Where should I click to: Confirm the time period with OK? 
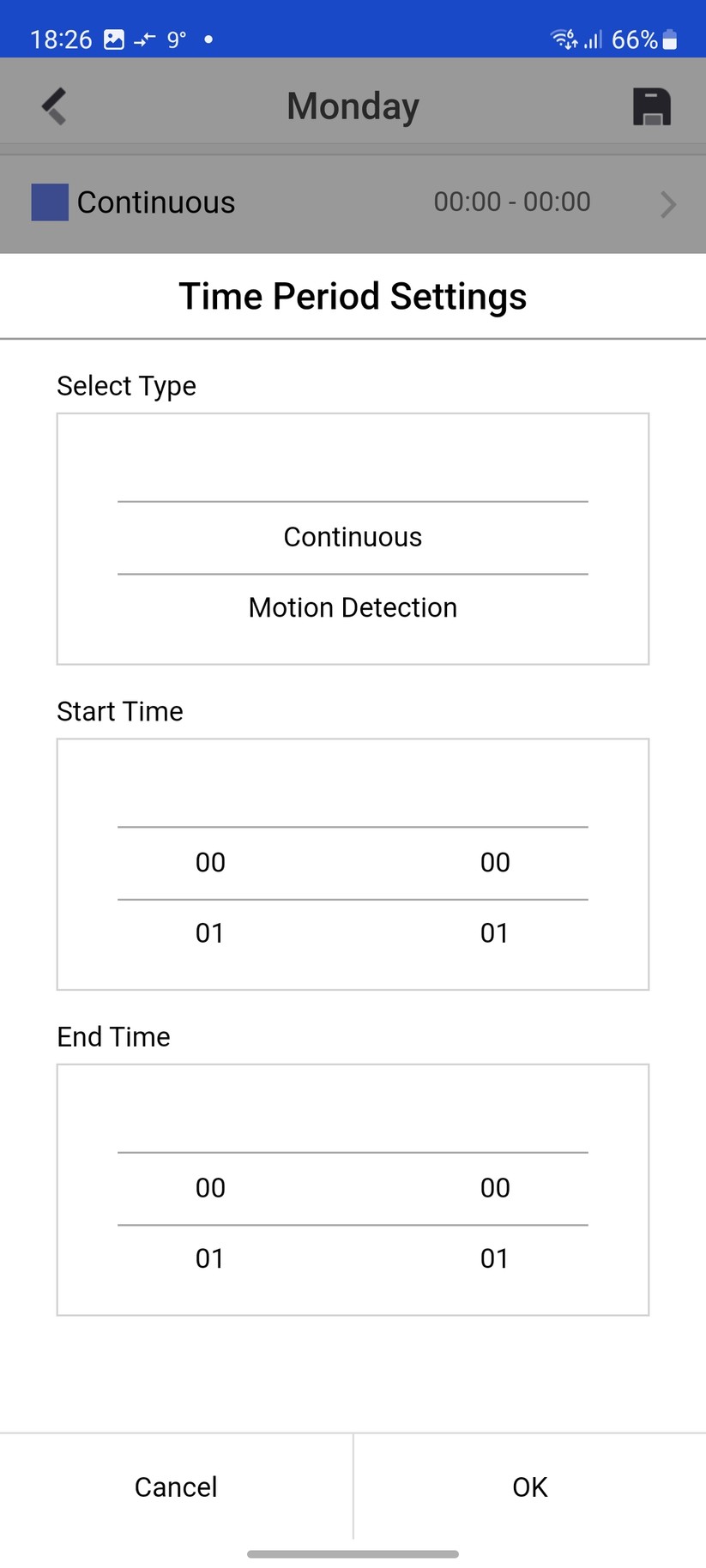[529, 1487]
